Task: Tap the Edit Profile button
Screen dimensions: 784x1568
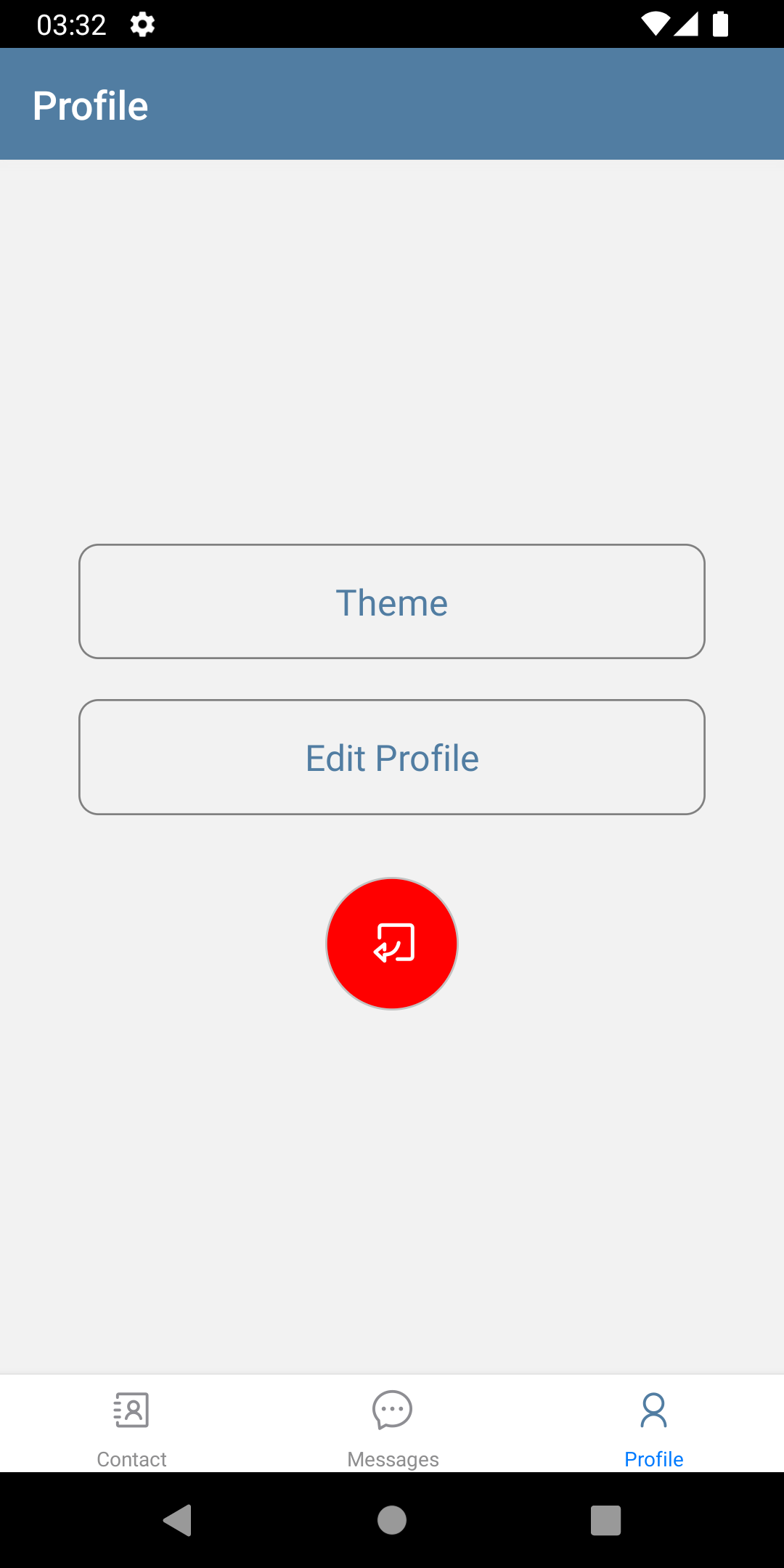Action: (x=392, y=756)
